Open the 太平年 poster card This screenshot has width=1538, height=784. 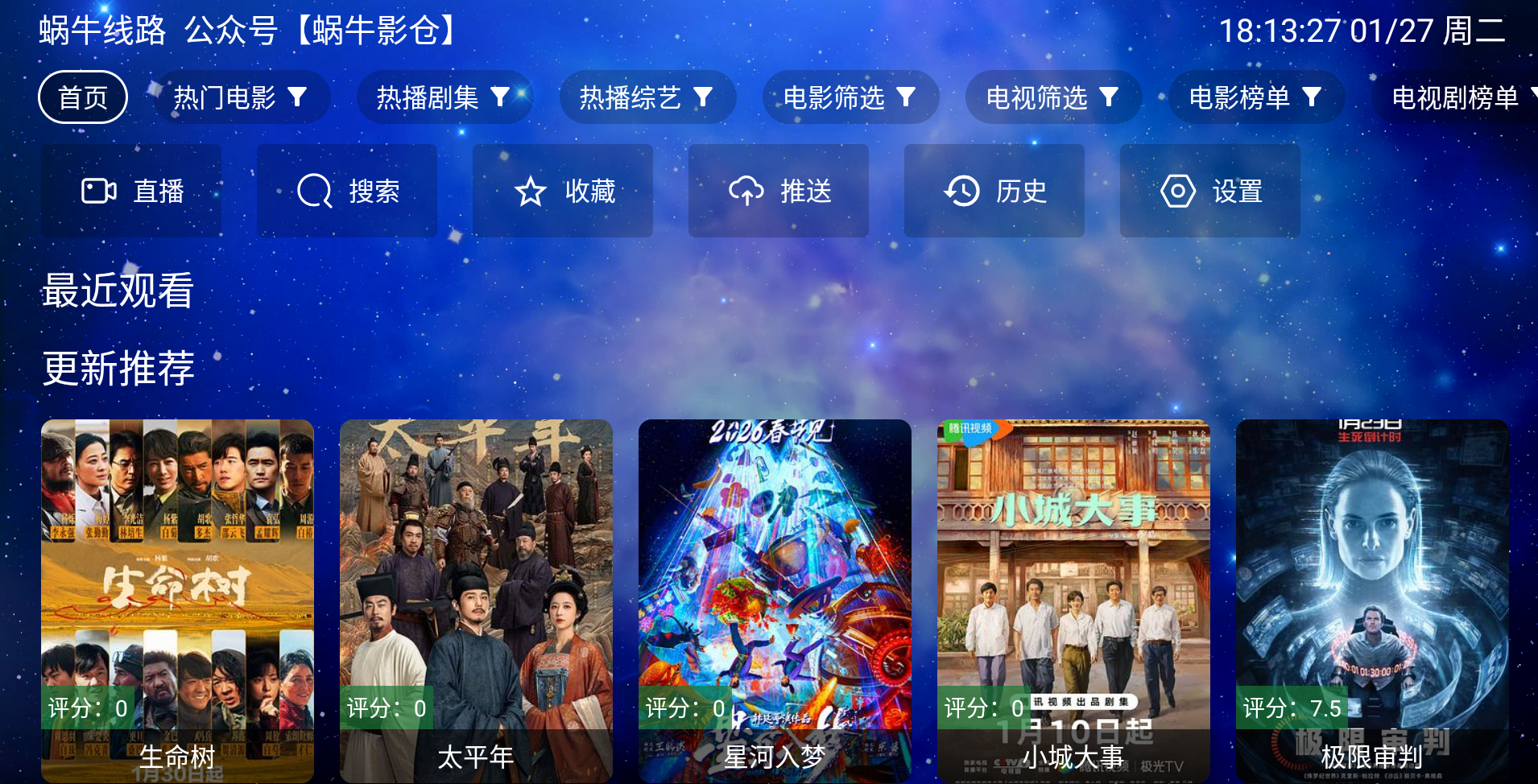(476, 600)
